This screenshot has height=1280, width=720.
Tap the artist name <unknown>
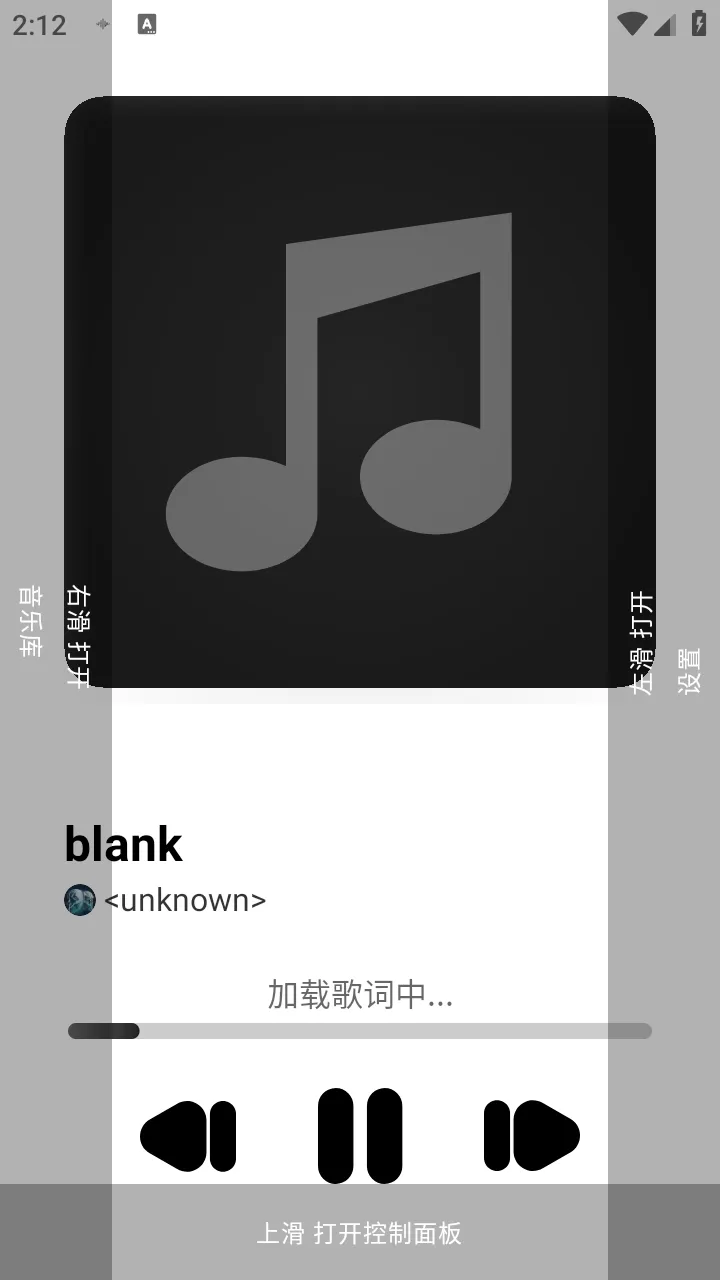click(186, 900)
